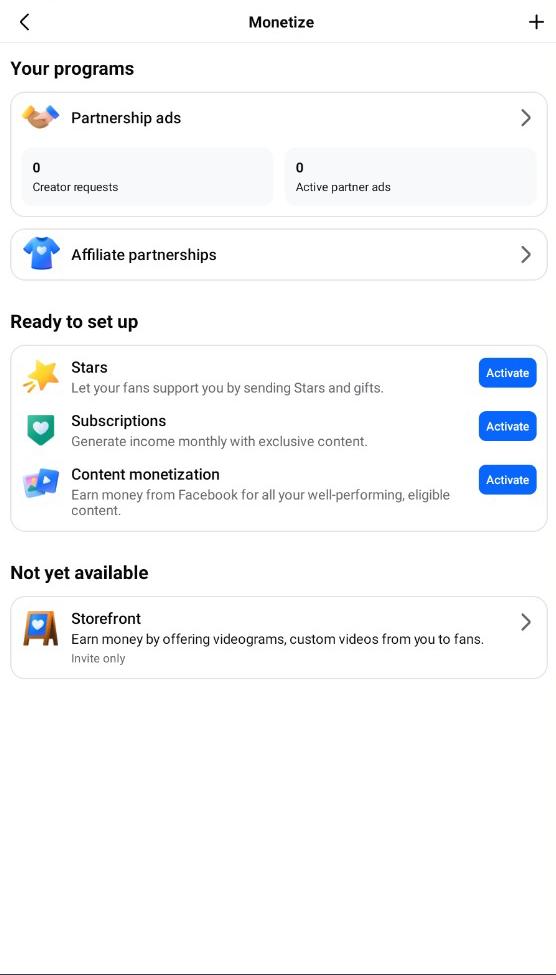Activate Subscriptions
Viewport: 556px width, 975px height.
point(507,427)
